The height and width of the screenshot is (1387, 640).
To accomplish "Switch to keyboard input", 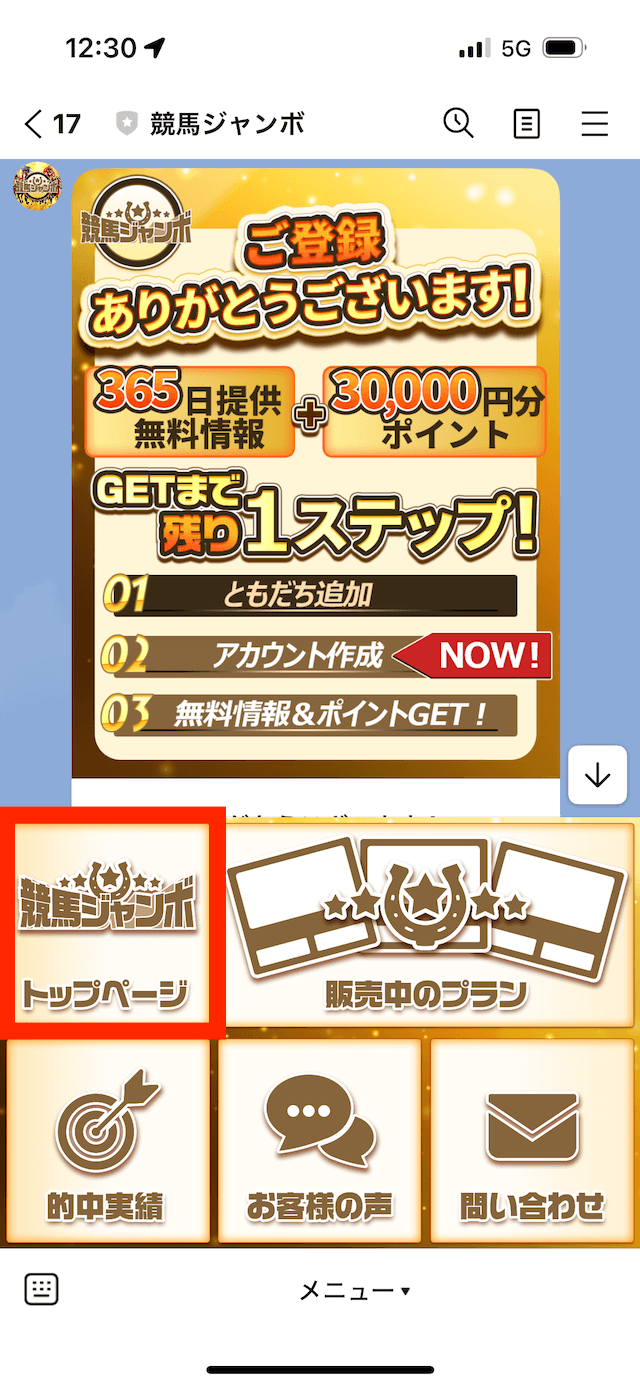I will (41, 1290).
